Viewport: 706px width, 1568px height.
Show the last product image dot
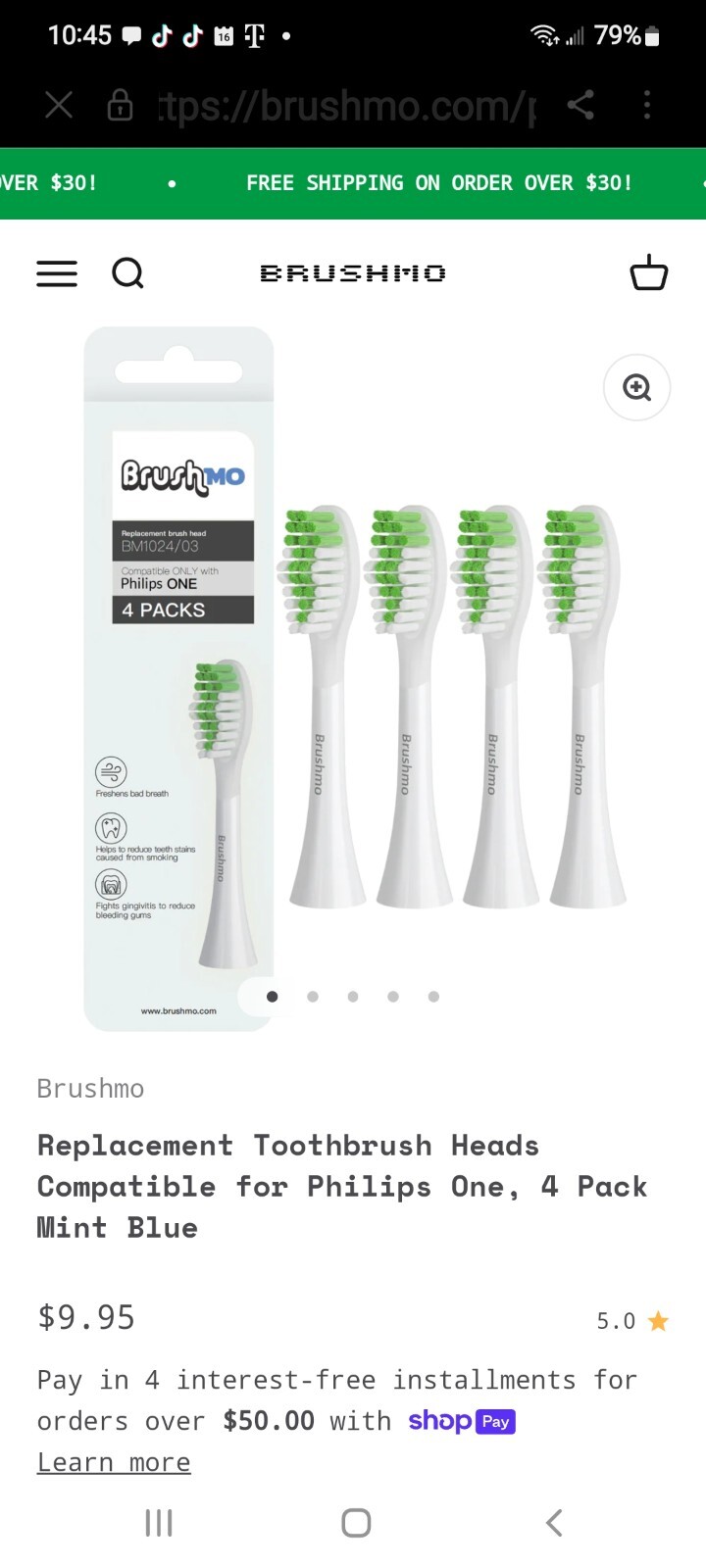(x=433, y=997)
